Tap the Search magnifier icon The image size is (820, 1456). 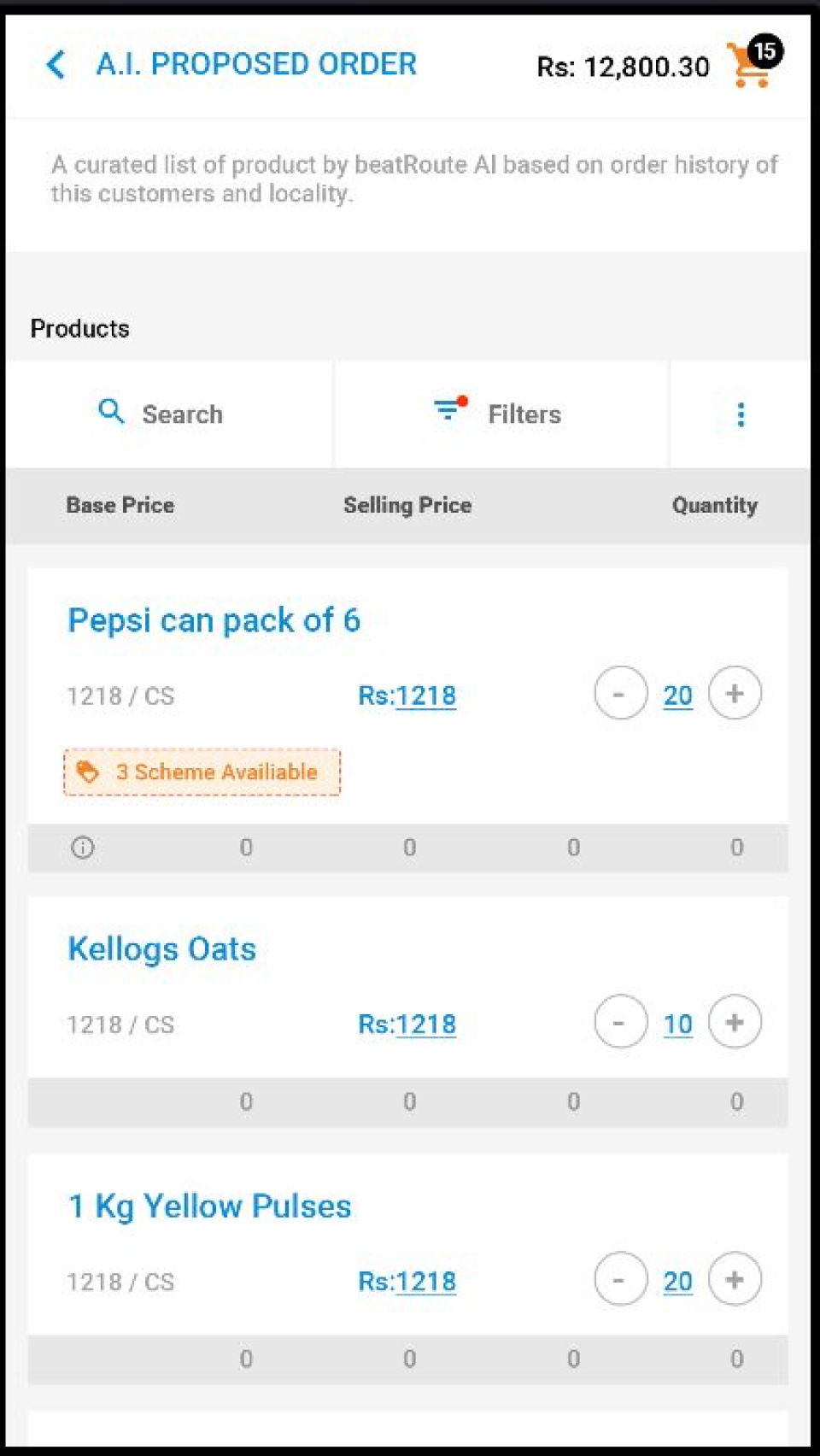coord(110,413)
